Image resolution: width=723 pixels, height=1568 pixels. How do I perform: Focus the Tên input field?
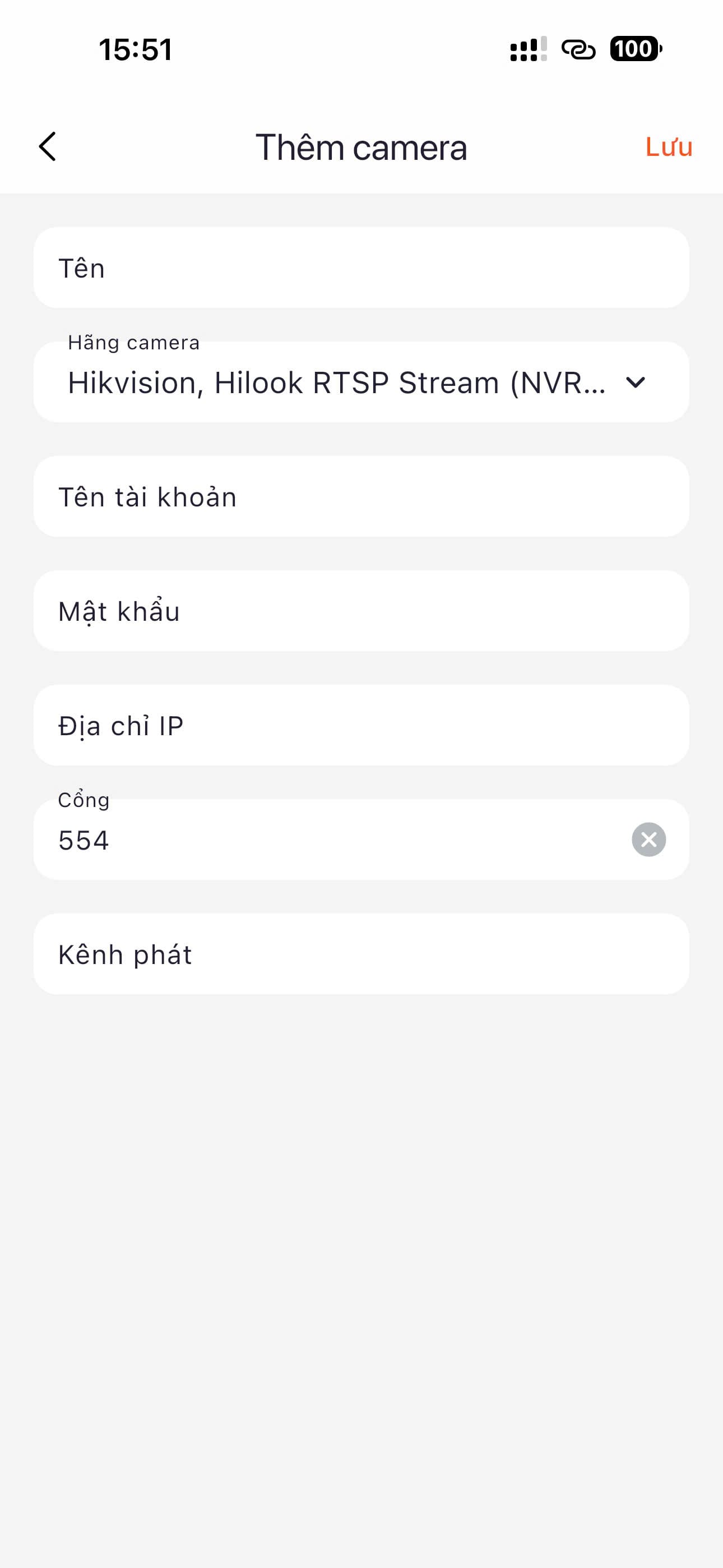(361, 268)
